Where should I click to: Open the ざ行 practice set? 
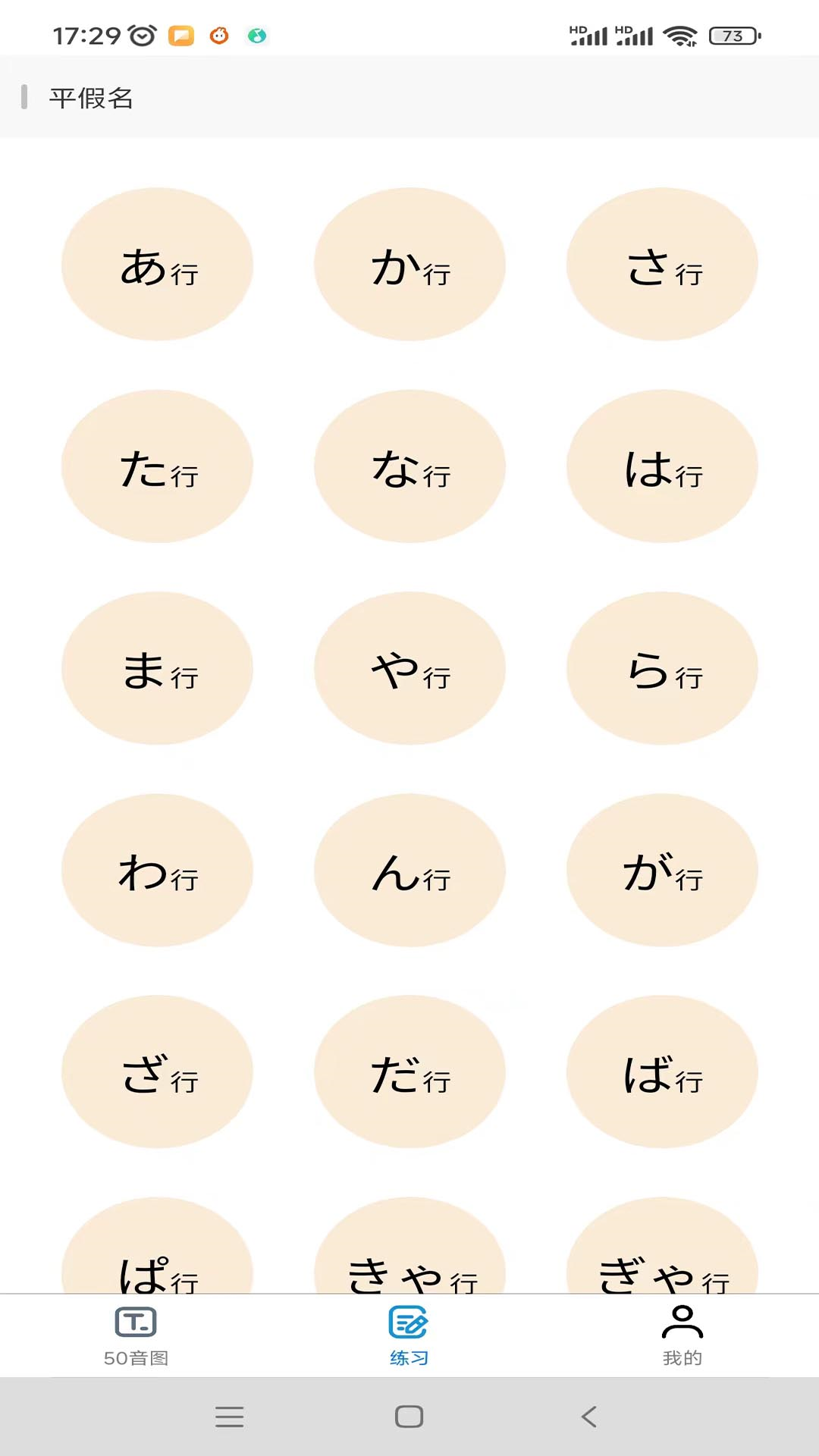tap(157, 1072)
